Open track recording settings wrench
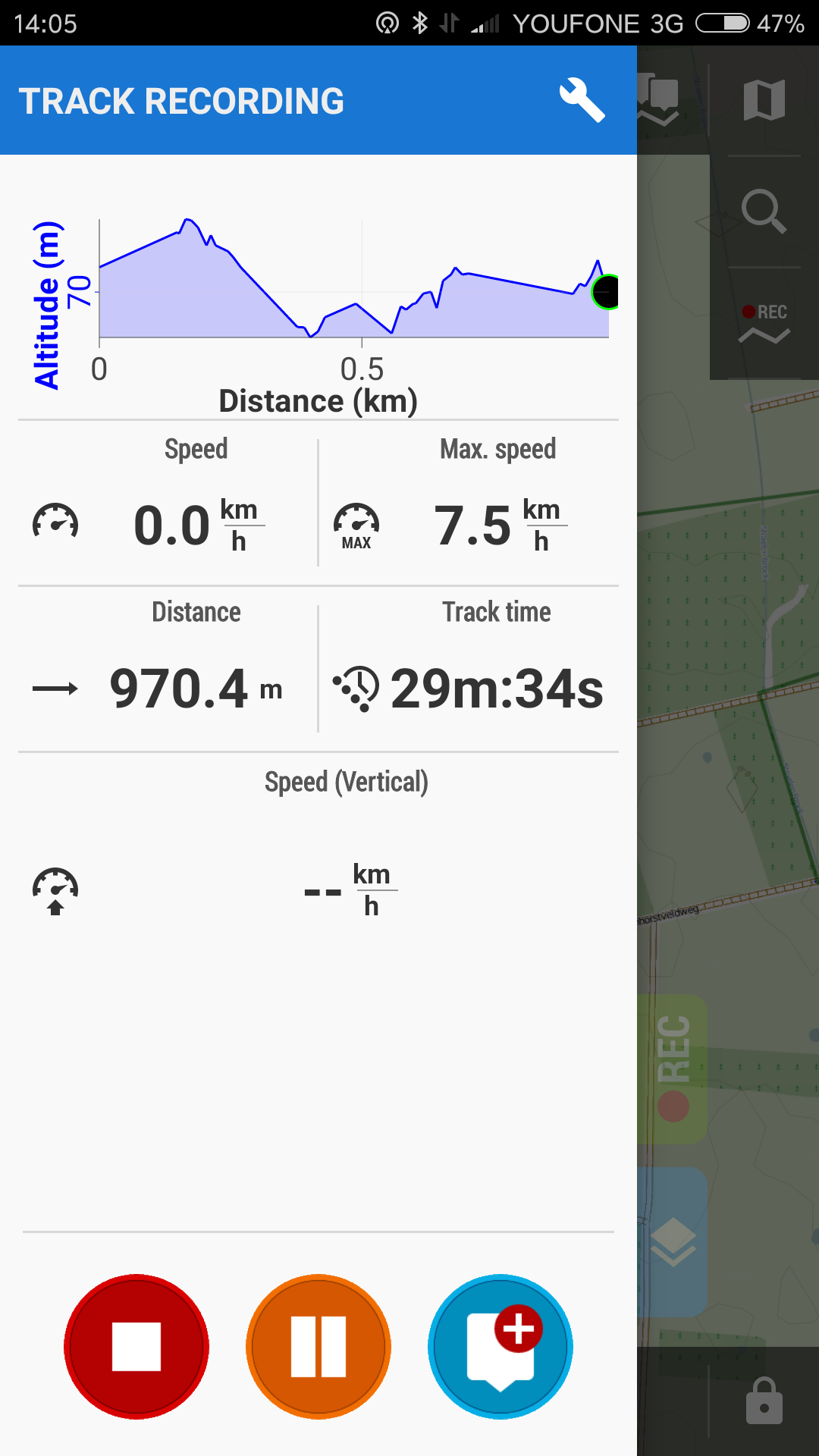This screenshot has height=1456, width=819. (582, 100)
